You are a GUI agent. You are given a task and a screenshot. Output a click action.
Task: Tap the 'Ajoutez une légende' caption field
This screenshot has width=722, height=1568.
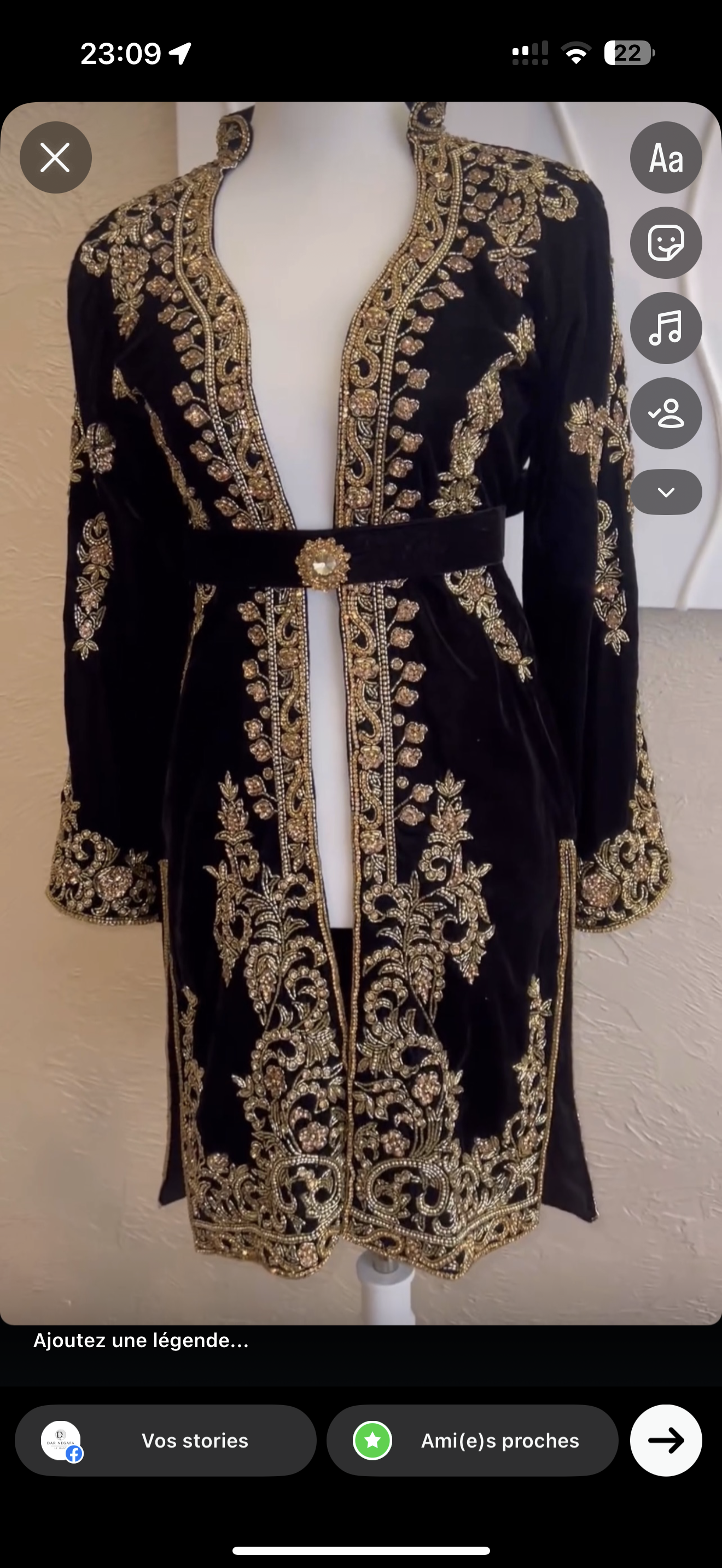click(x=141, y=1341)
